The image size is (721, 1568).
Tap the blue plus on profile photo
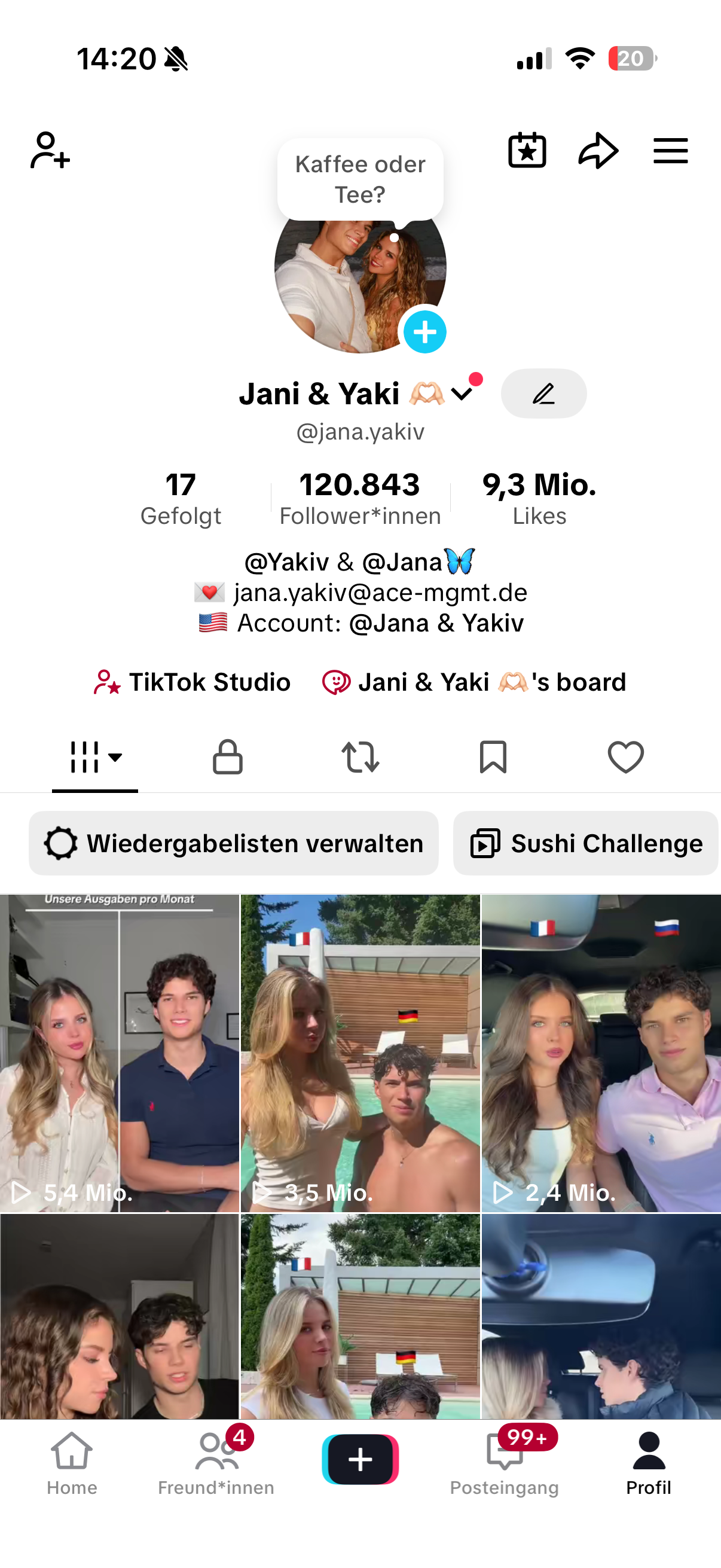[x=424, y=332]
